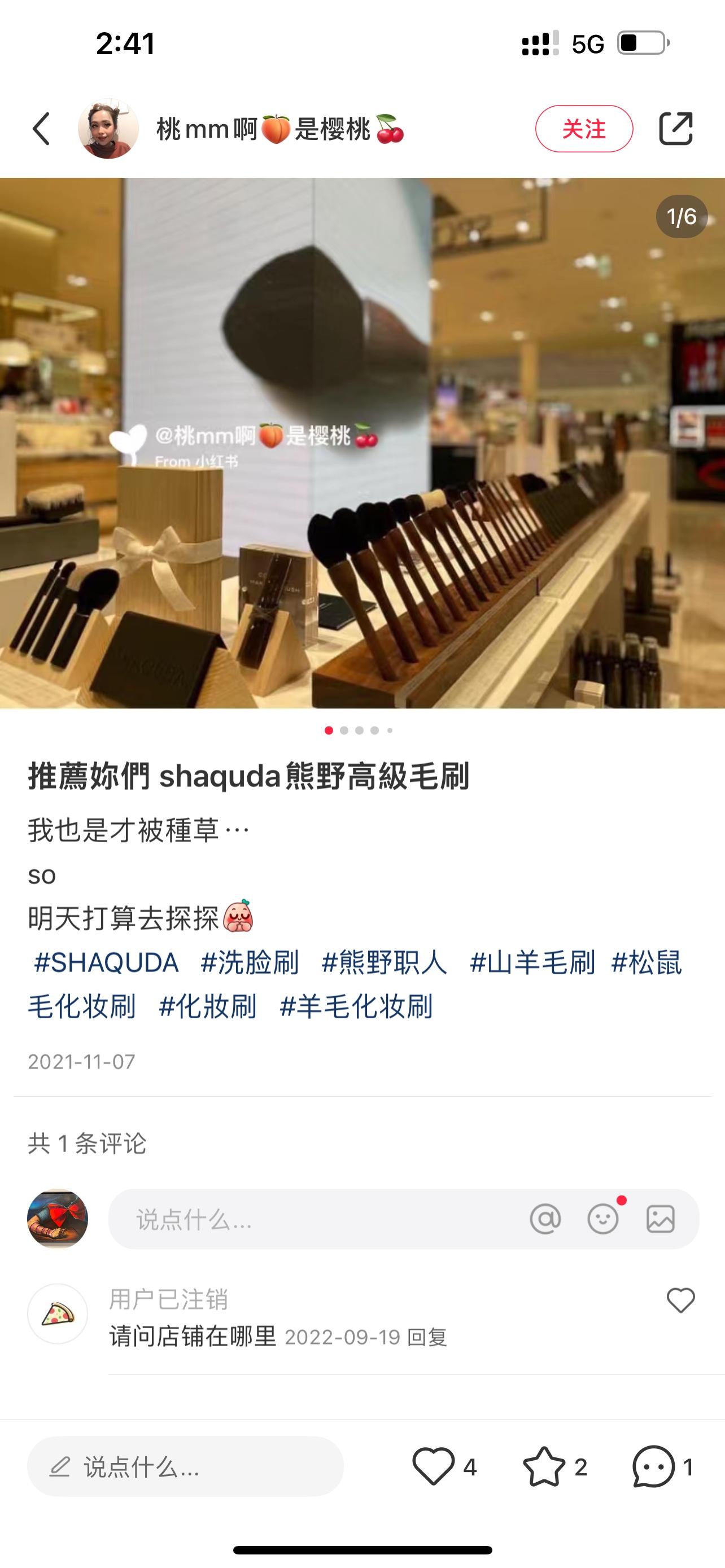The image size is (725, 1568).
Task: Go back using the top-left arrow
Action: (41, 129)
